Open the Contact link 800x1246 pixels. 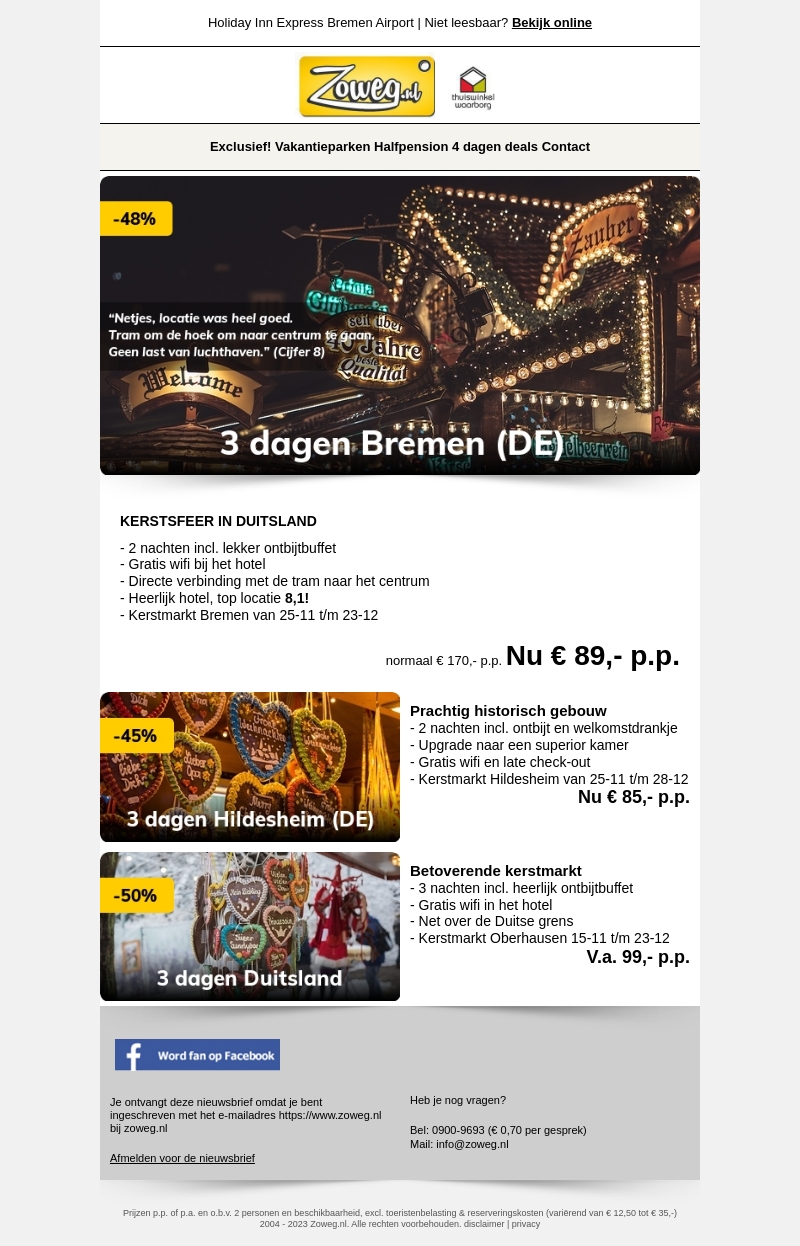pos(566,147)
